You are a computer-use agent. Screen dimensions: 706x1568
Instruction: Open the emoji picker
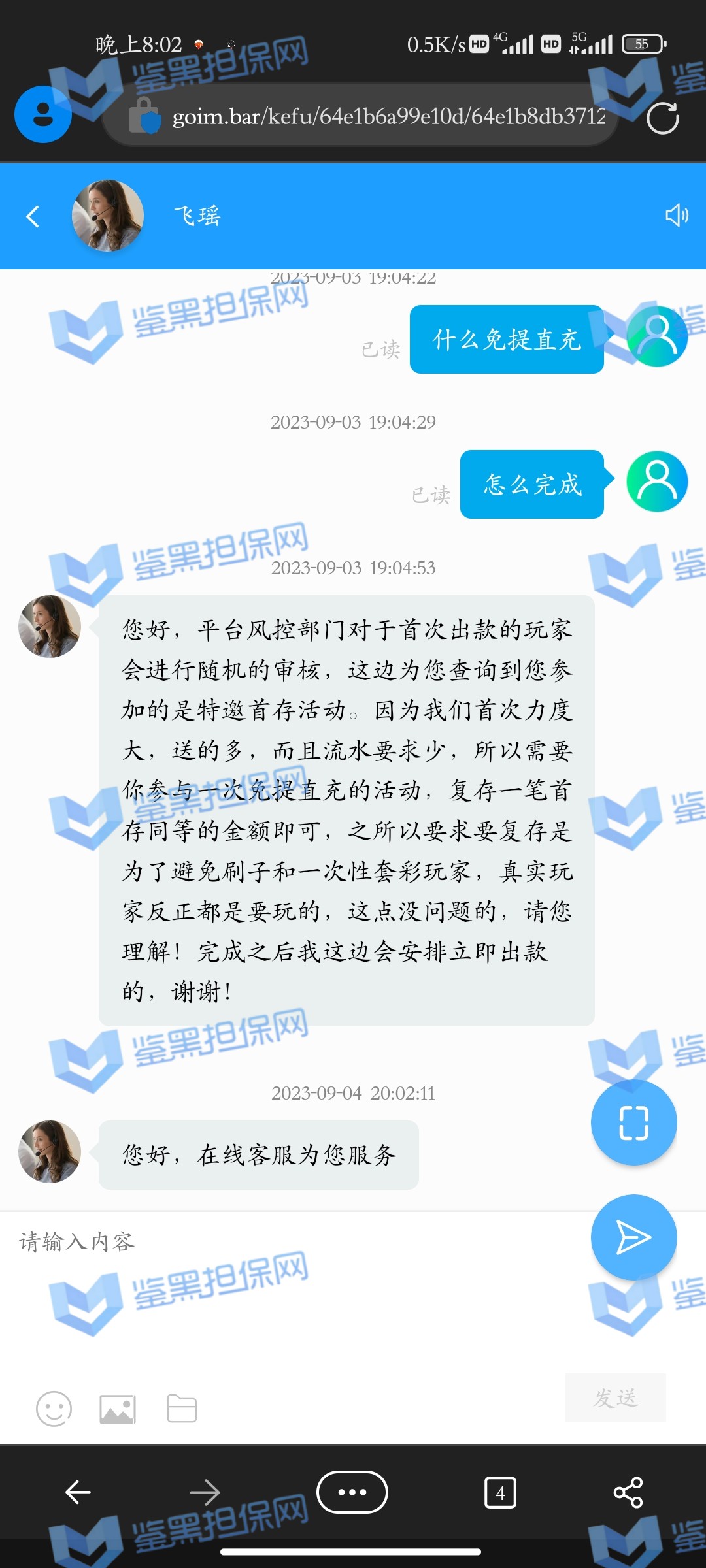(54, 1408)
